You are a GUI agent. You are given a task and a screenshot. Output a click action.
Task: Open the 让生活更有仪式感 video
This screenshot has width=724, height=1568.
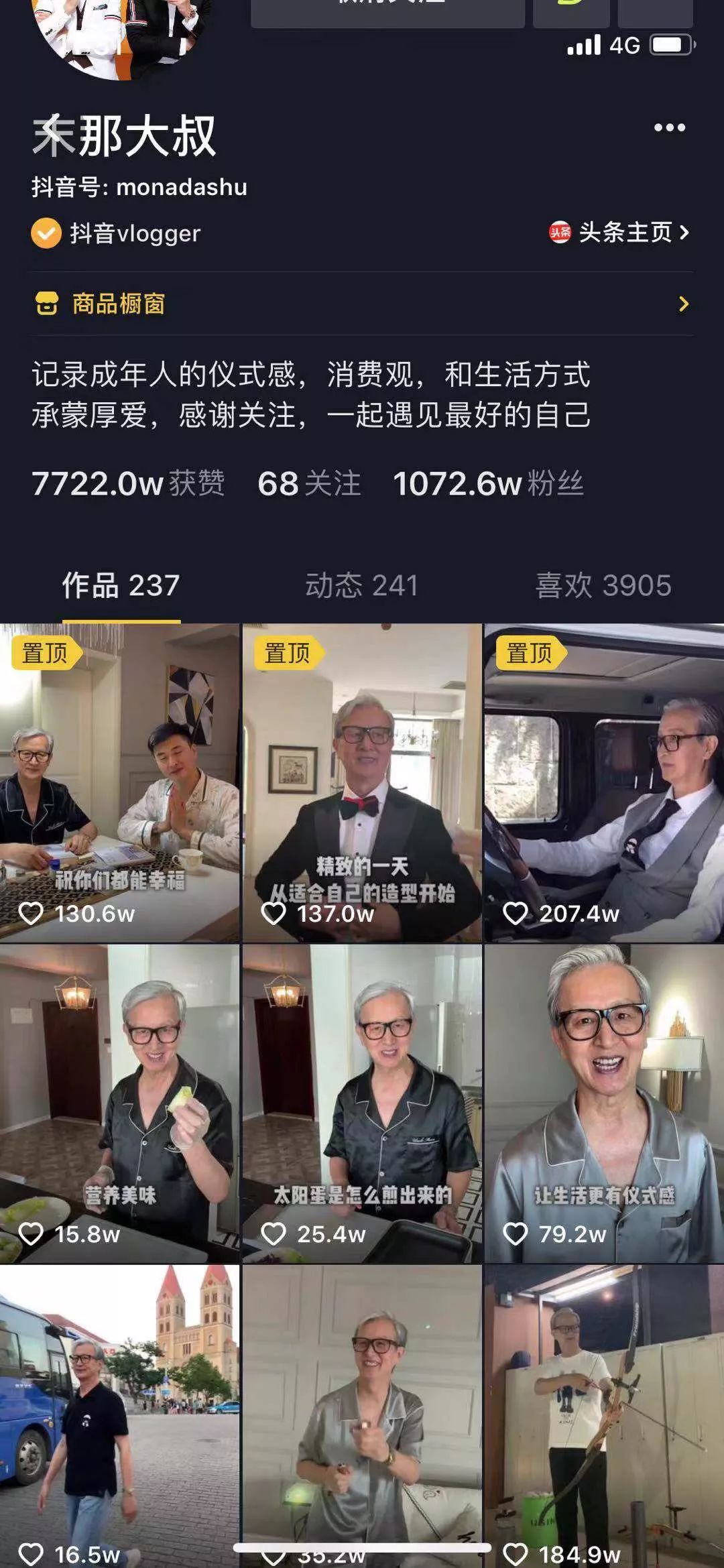click(604, 1104)
